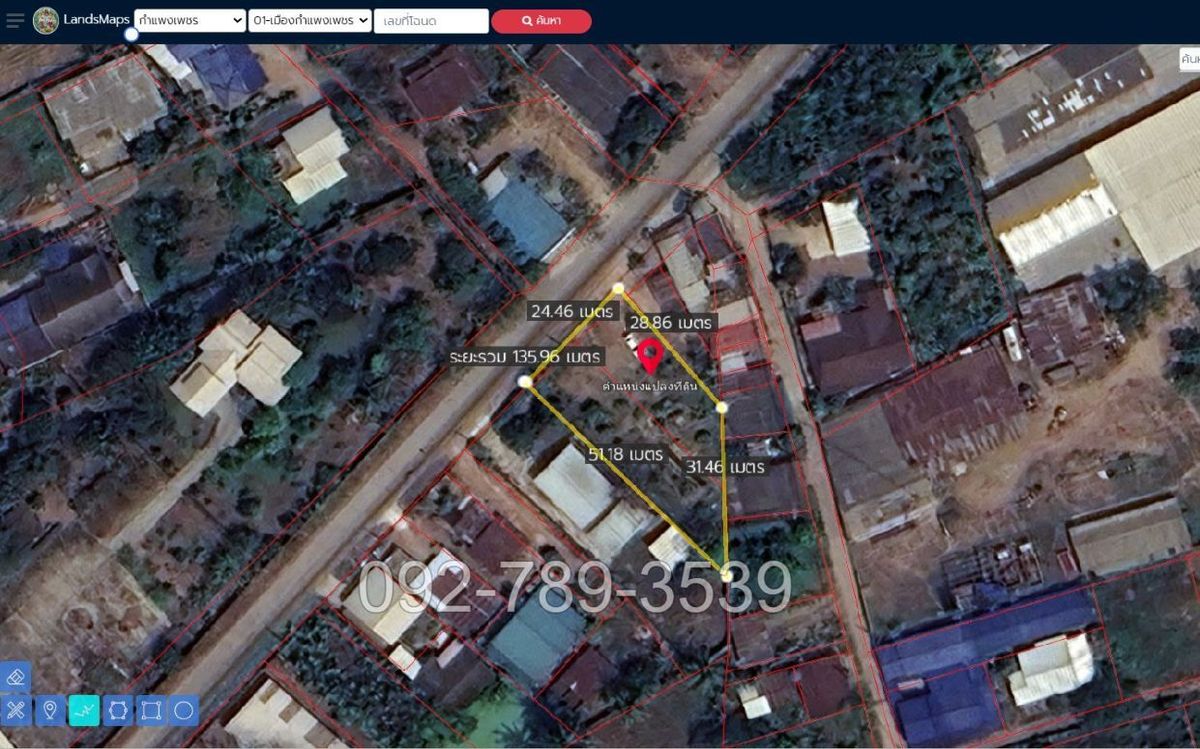This screenshot has height=749, width=1200.
Task: Tap the red ค้นหา search button
Action: 541,21
